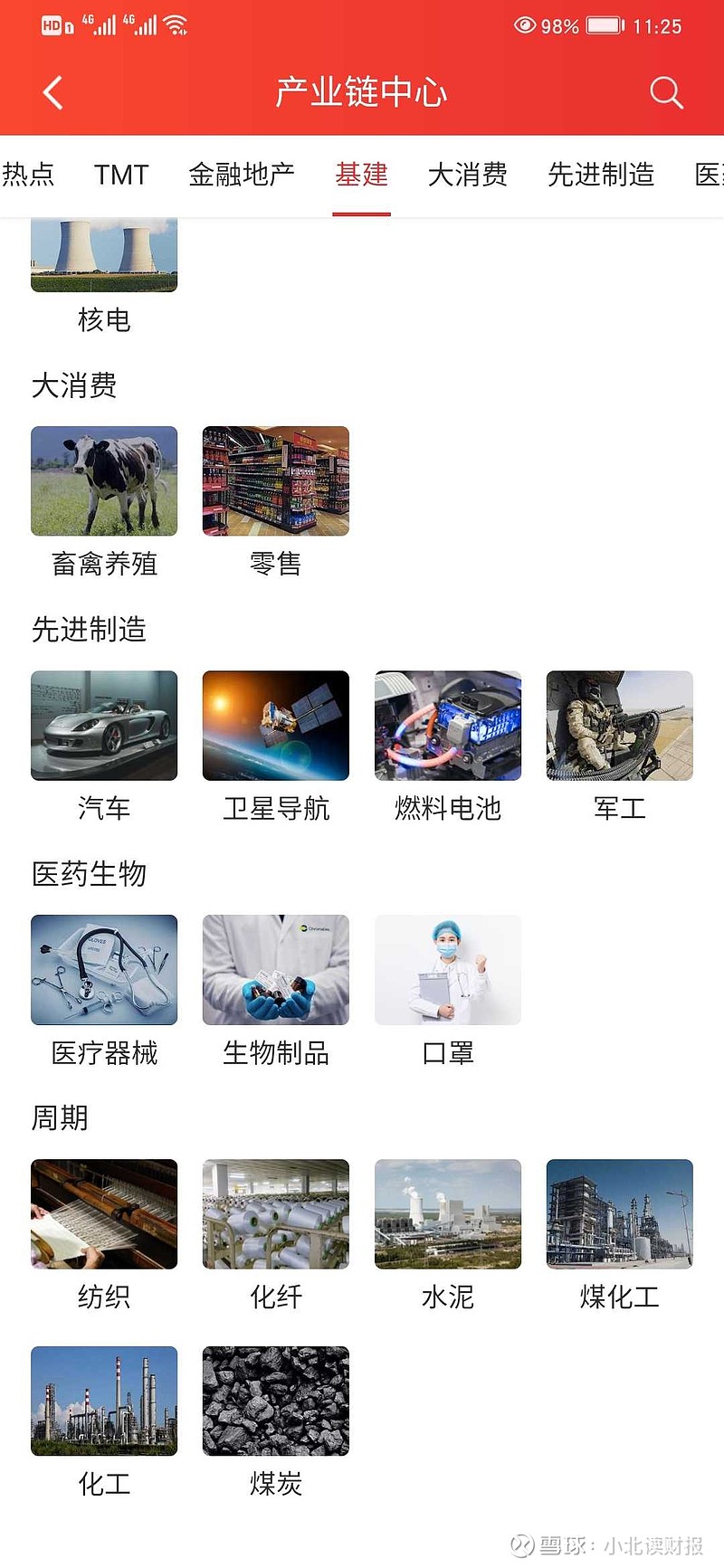Screen dimensions: 724x1568
Task: Open the 先进制造 tab
Action: click(602, 175)
